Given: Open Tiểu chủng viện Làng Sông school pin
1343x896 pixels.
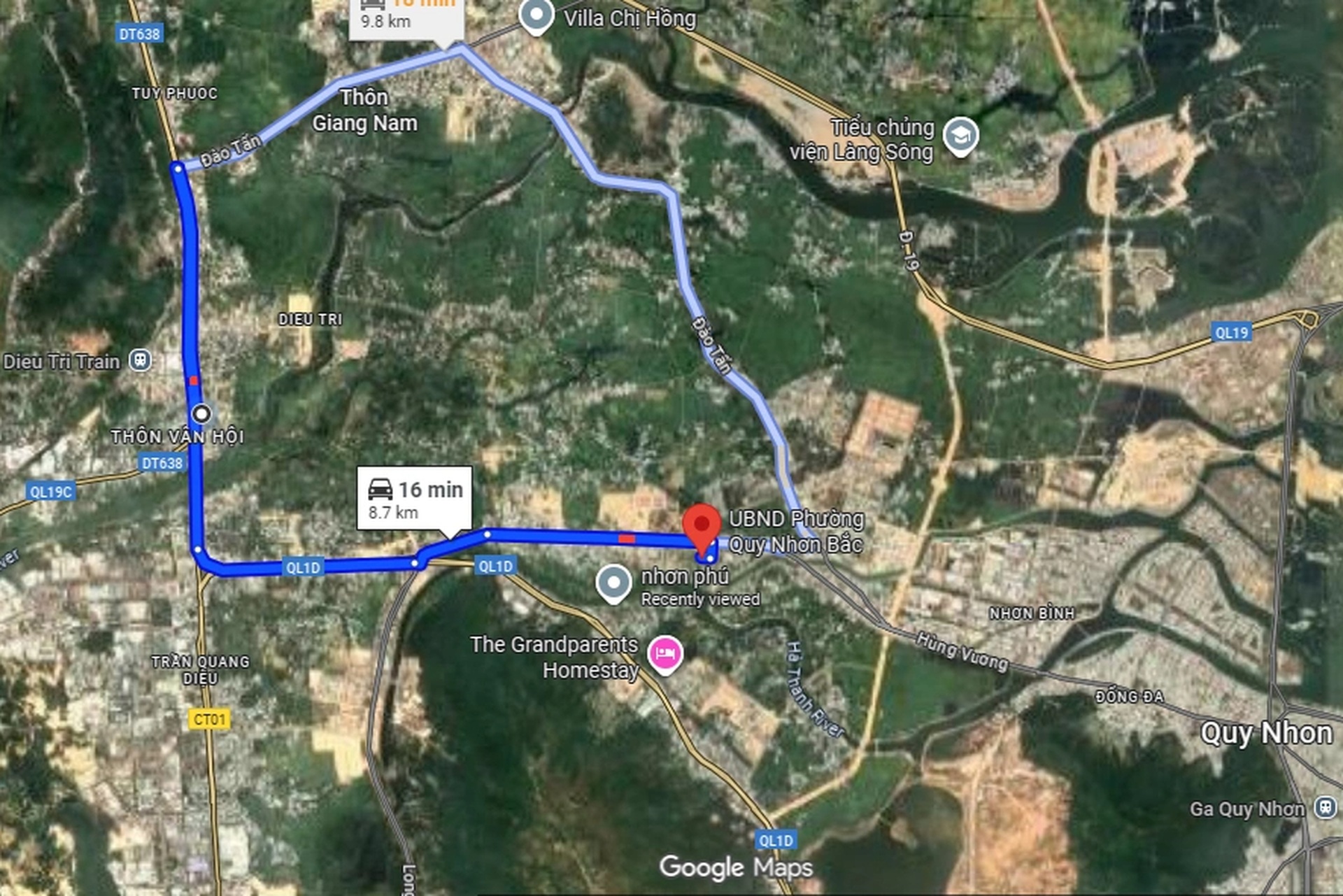Looking at the screenshot, I should click(x=960, y=136).
